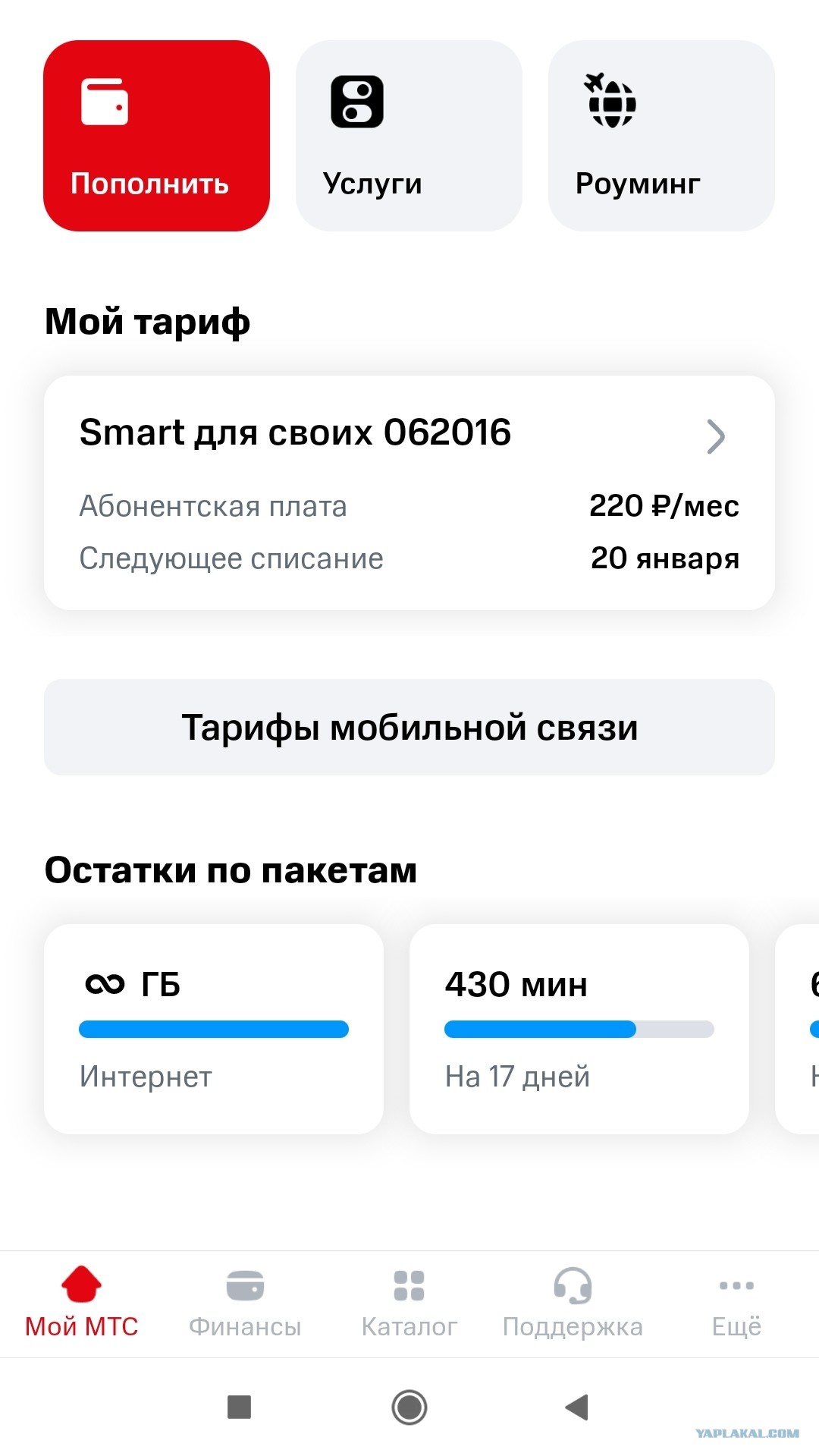Image resolution: width=819 pixels, height=1456 pixels.
Task: Go to the Каталог tab
Action: [x=409, y=1302]
